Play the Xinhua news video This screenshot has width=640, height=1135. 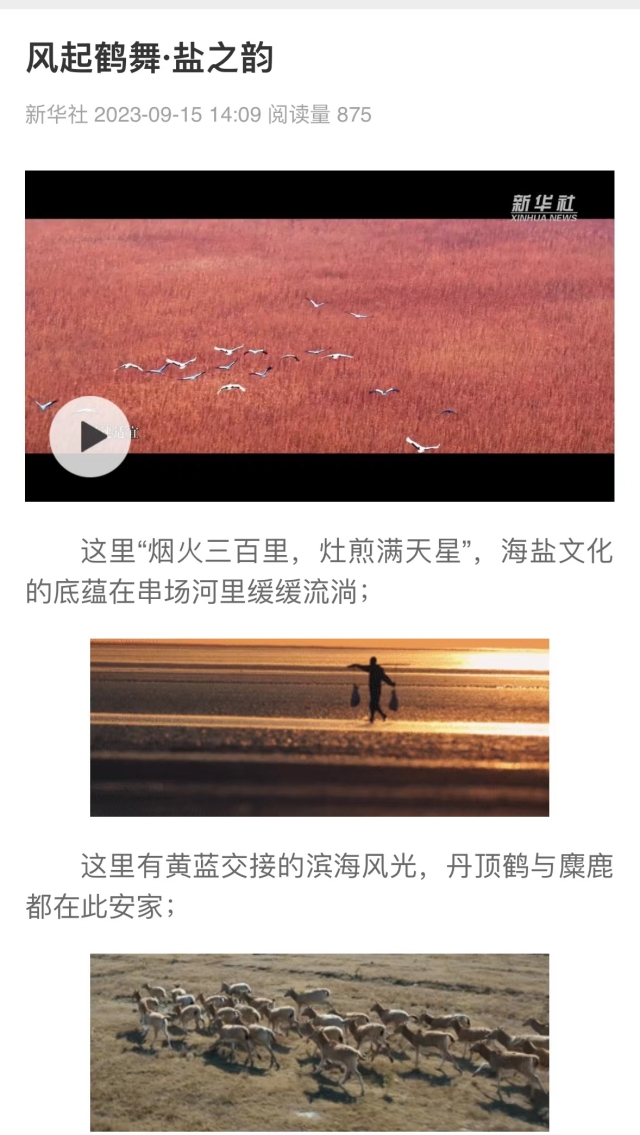tap(90, 436)
